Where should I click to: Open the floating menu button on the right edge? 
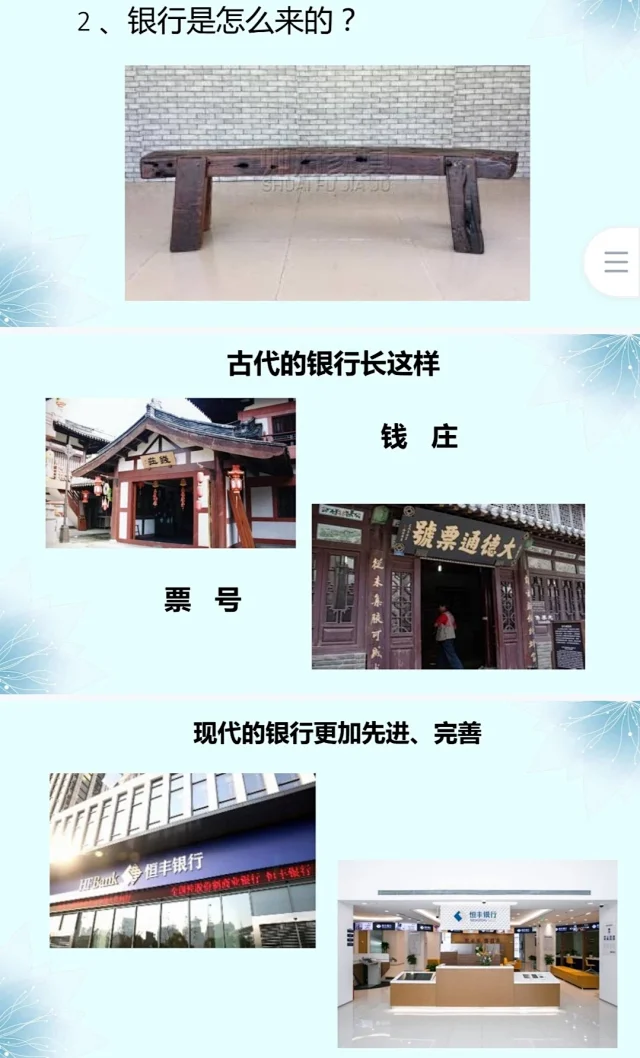tap(616, 262)
